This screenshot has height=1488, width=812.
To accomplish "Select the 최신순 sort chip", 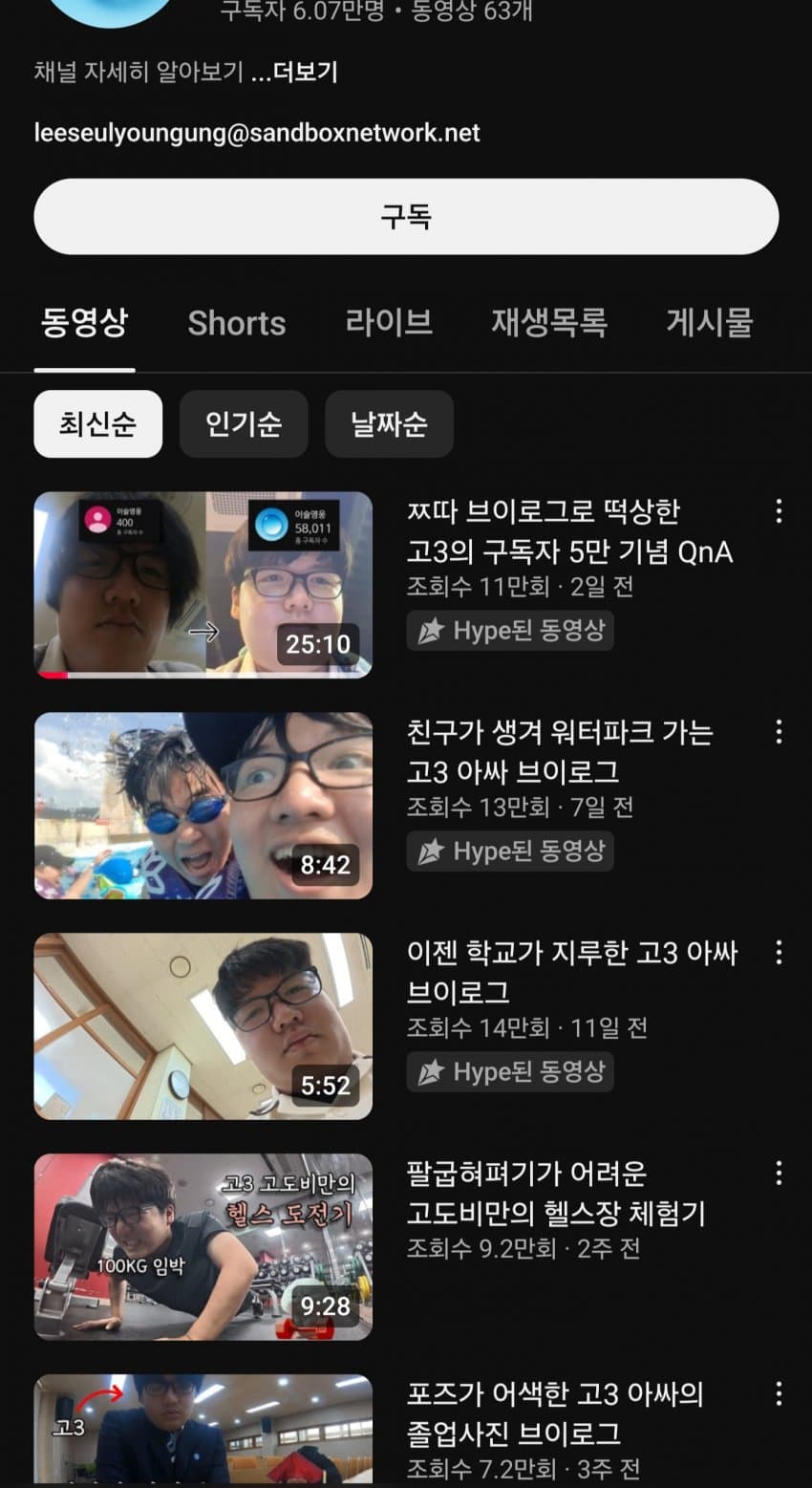I will (x=97, y=423).
